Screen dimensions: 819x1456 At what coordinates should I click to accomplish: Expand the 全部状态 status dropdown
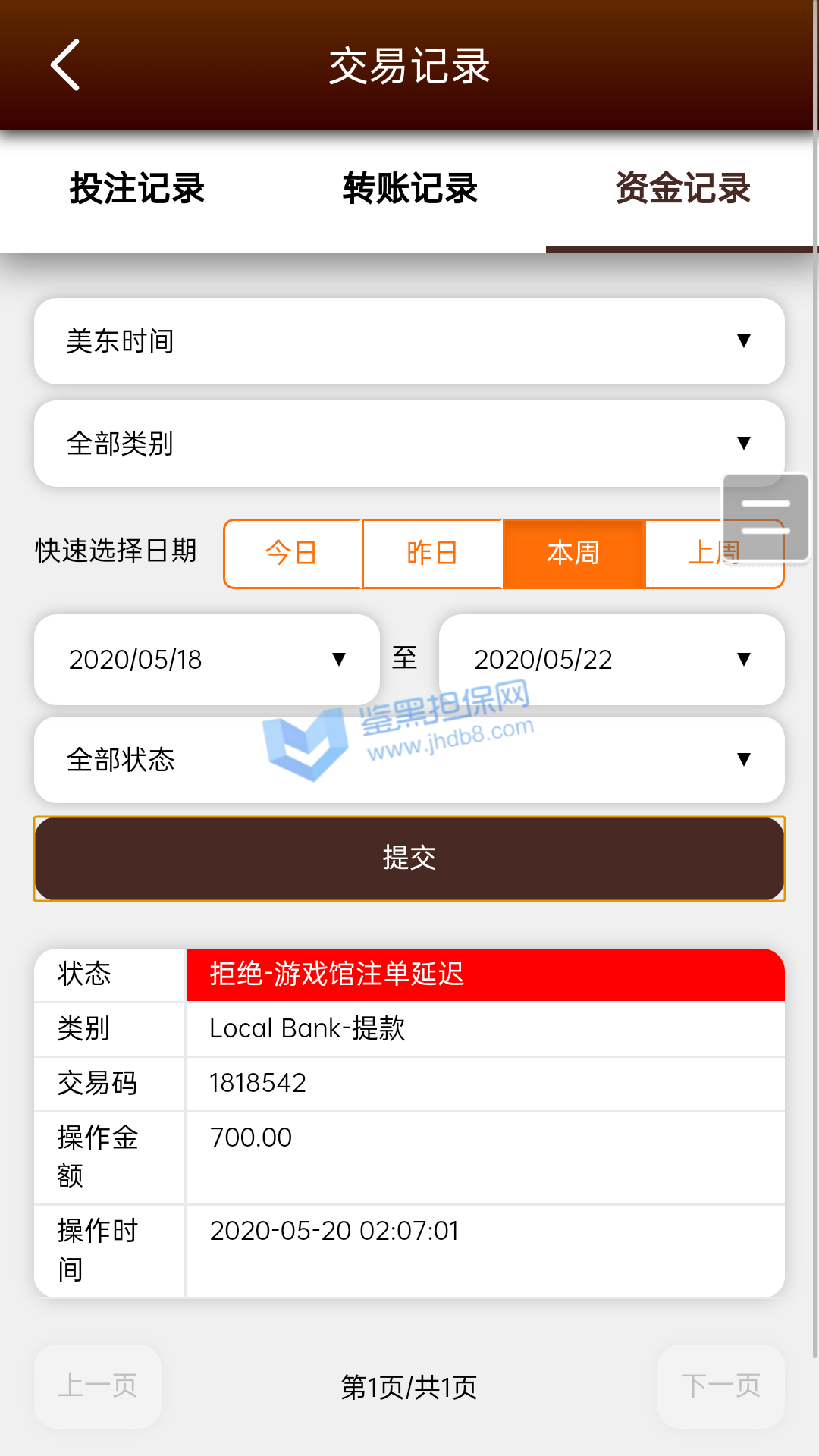[x=409, y=760]
